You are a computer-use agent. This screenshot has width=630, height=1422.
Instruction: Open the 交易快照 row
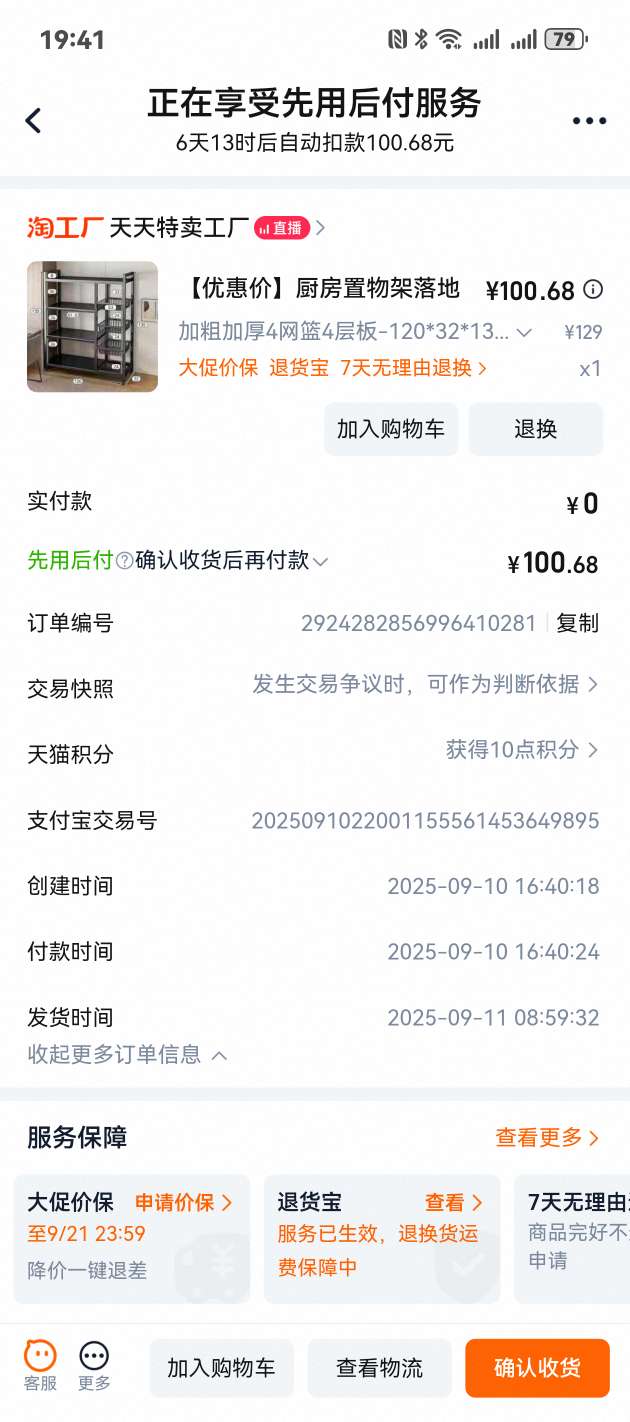point(314,688)
